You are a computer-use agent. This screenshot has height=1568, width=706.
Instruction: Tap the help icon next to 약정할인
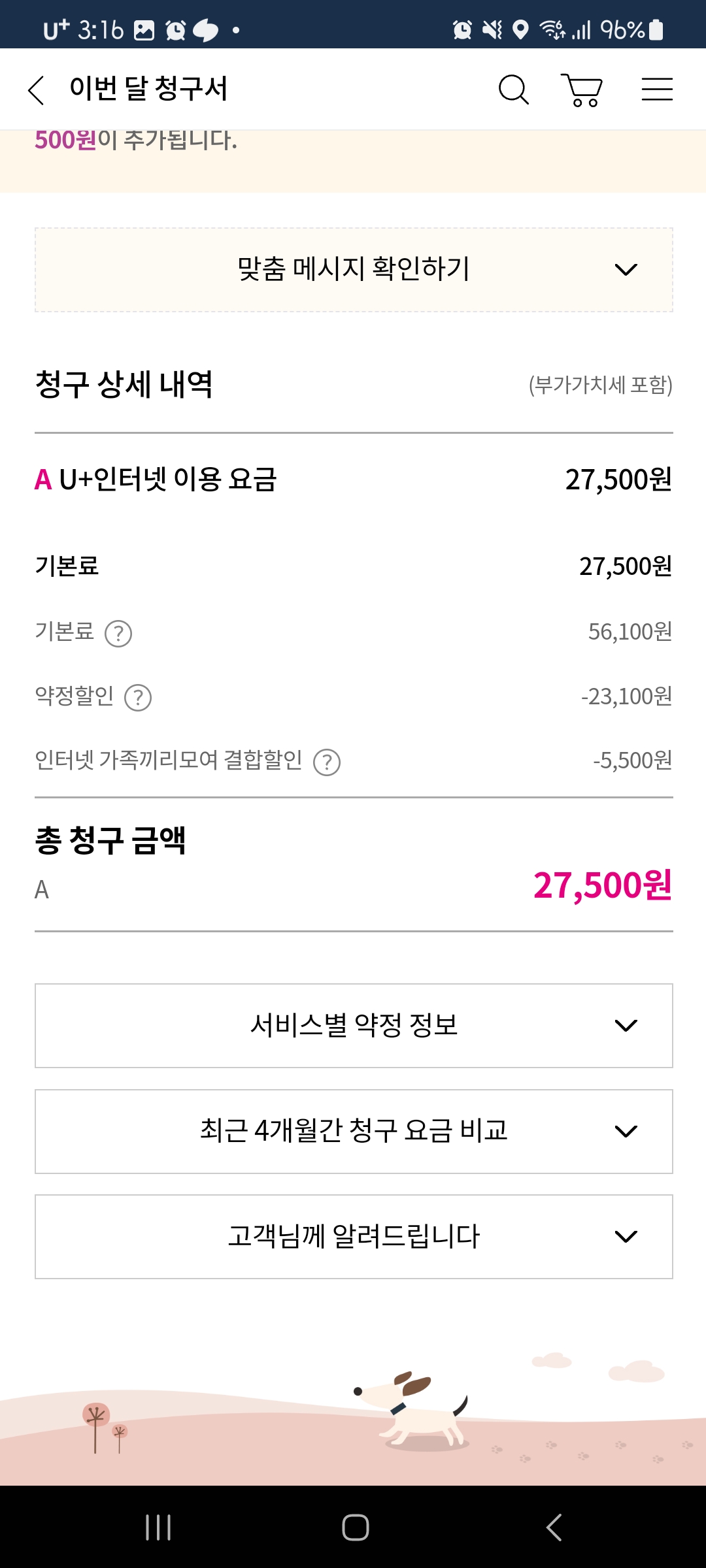click(x=138, y=697)
